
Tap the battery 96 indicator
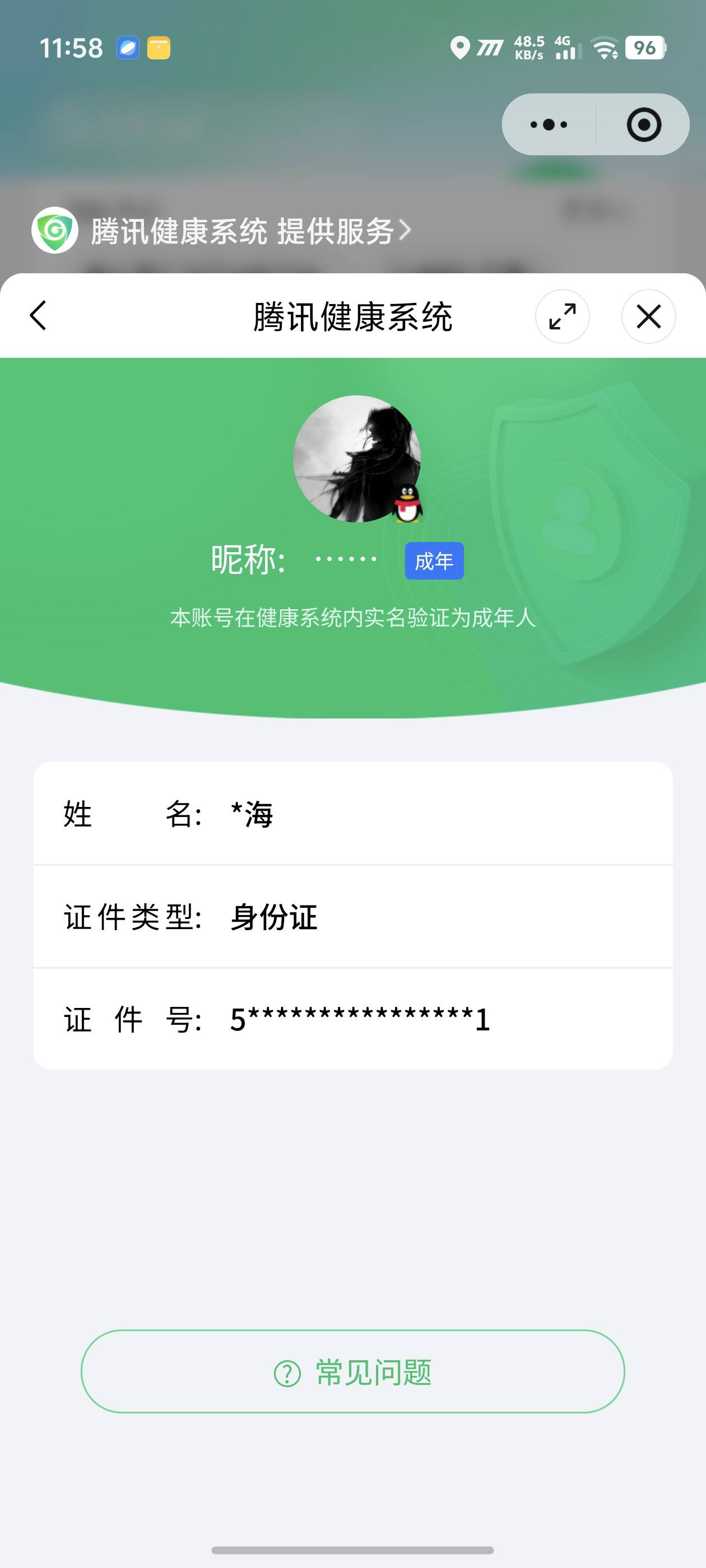pyautogui.click(x=644, y=48)
